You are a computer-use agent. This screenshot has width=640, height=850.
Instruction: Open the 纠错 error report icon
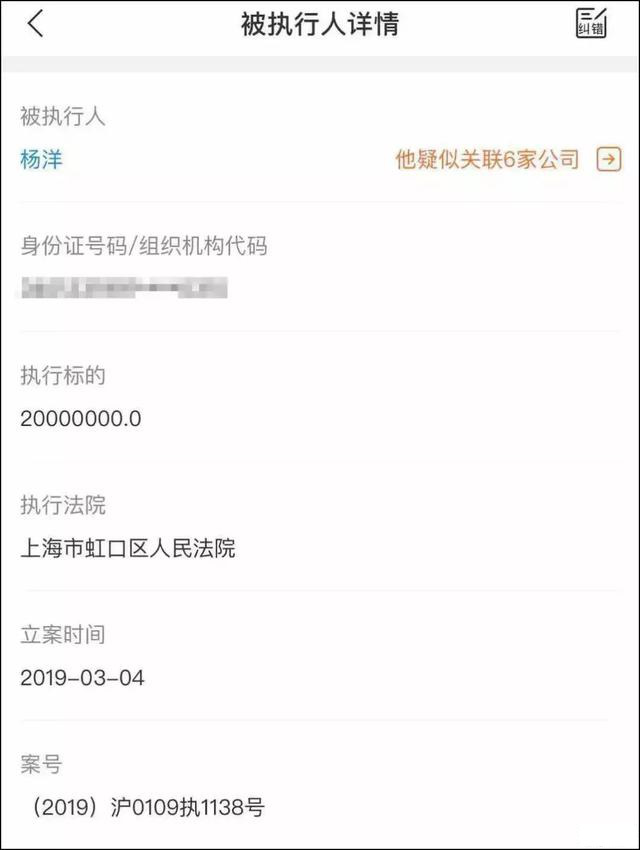click(x=591, y=23)
